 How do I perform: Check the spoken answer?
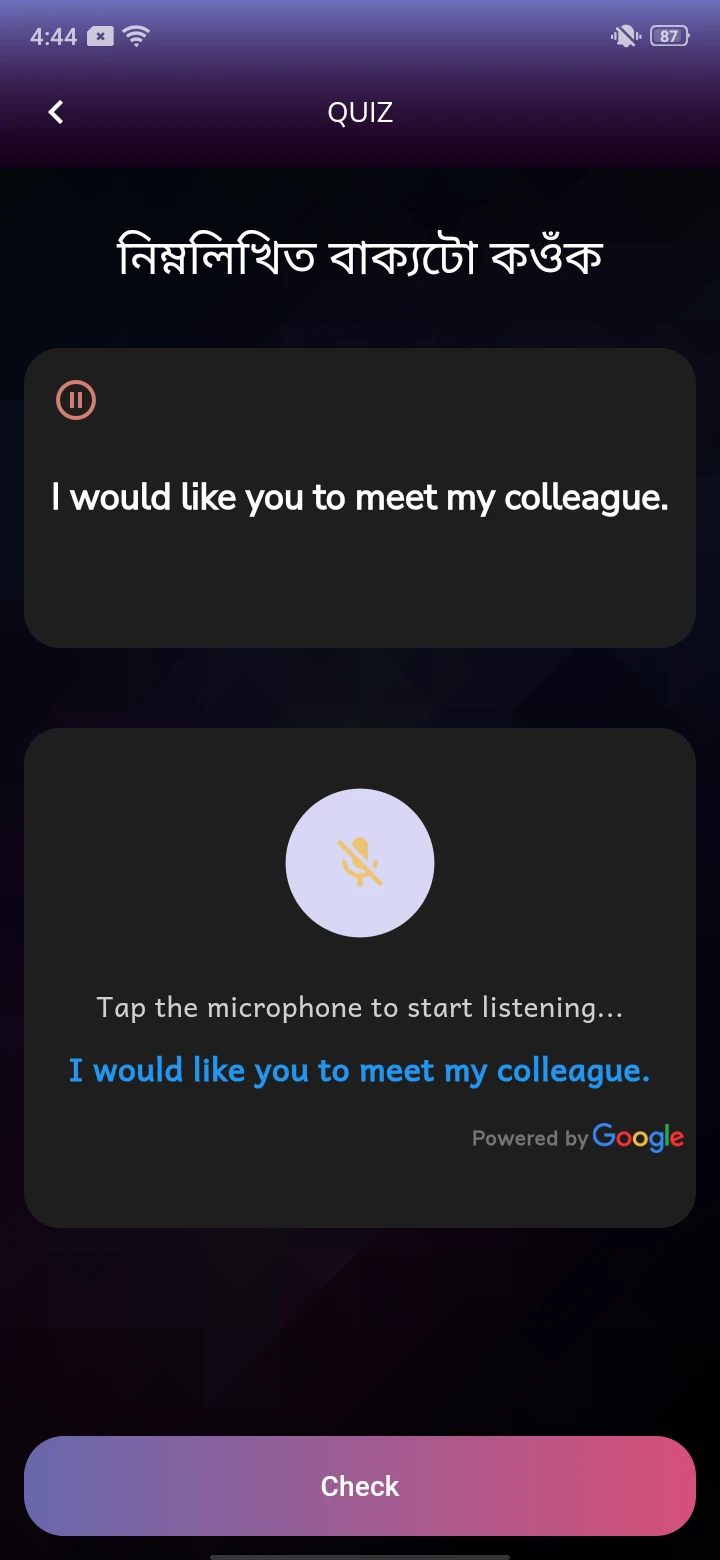(360, 1486)
